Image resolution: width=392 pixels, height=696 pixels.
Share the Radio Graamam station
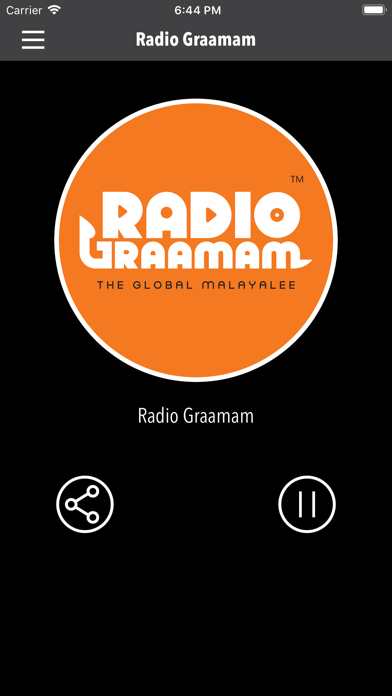85,504
